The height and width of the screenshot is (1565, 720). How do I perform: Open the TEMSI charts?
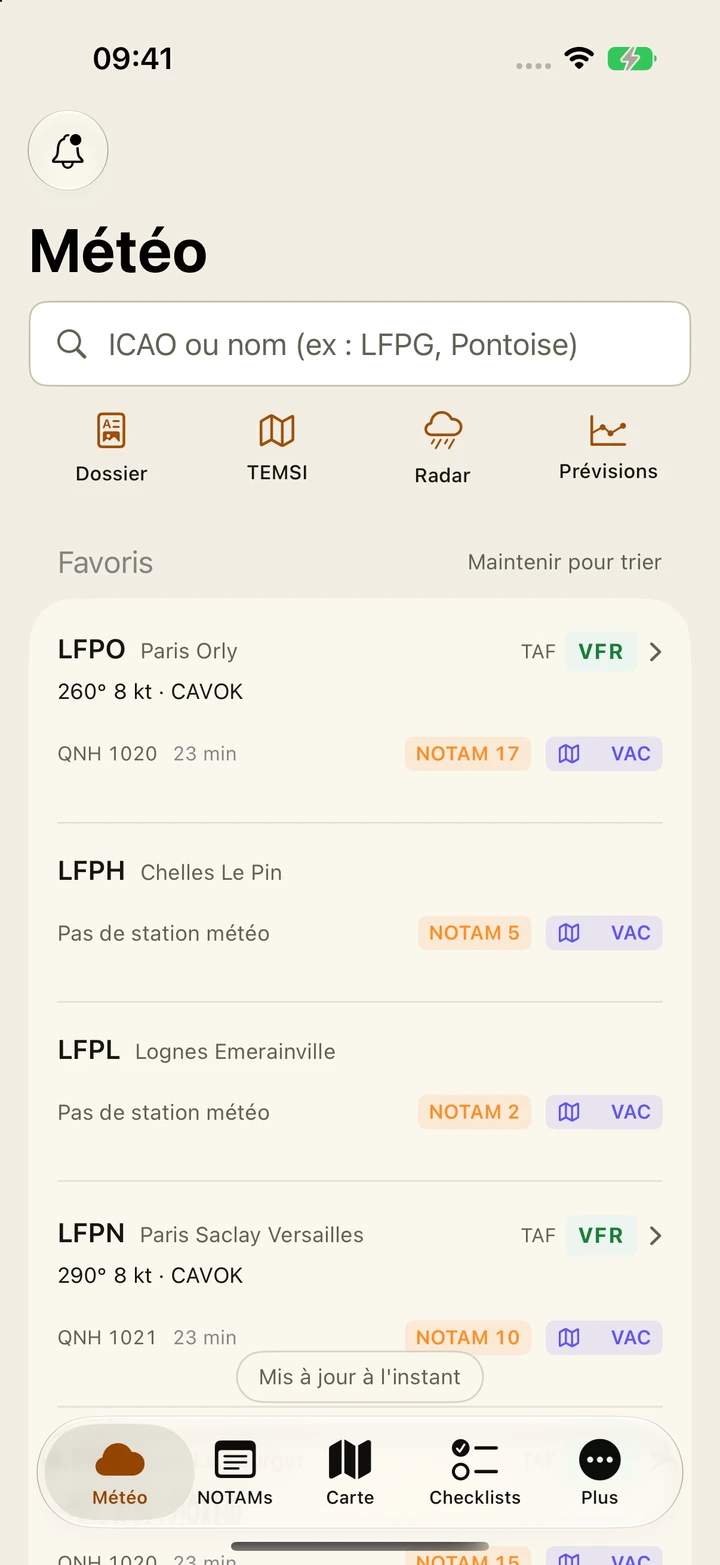tap(277, 447)
